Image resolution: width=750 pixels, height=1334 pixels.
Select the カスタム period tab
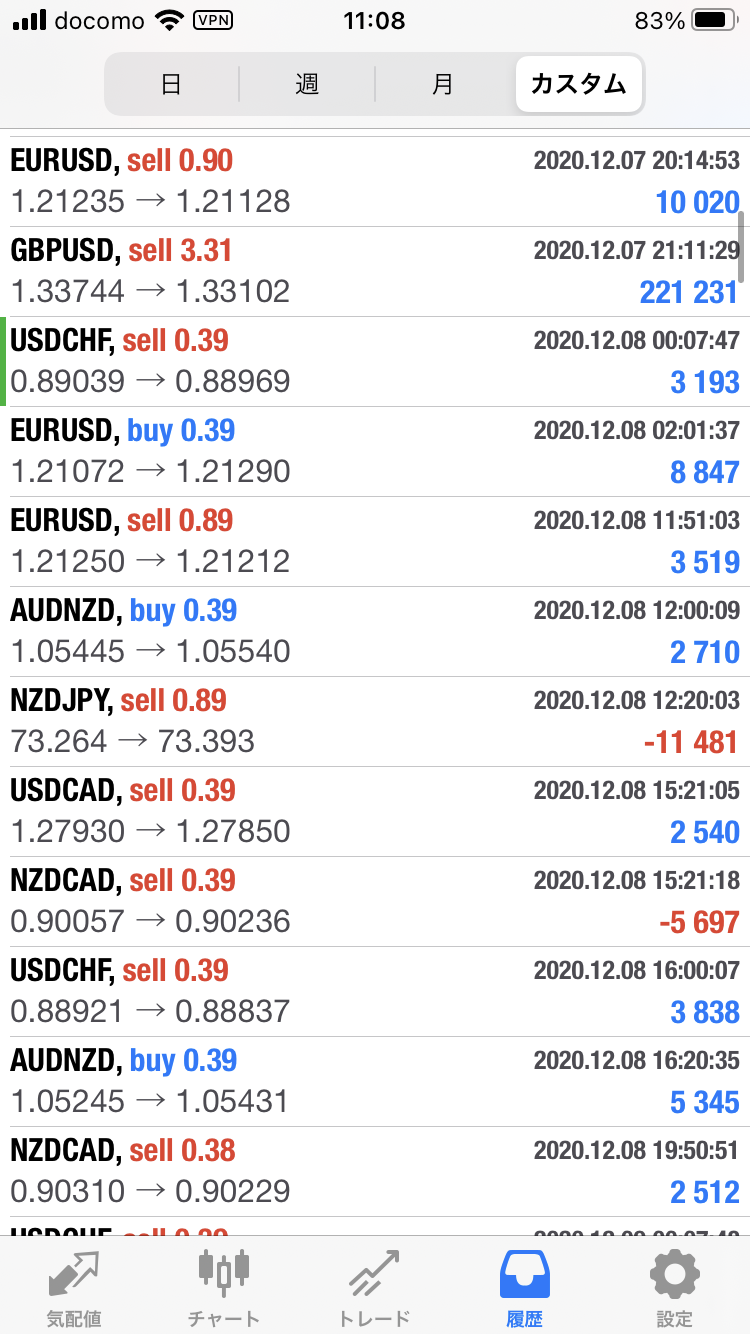(579, 84)
